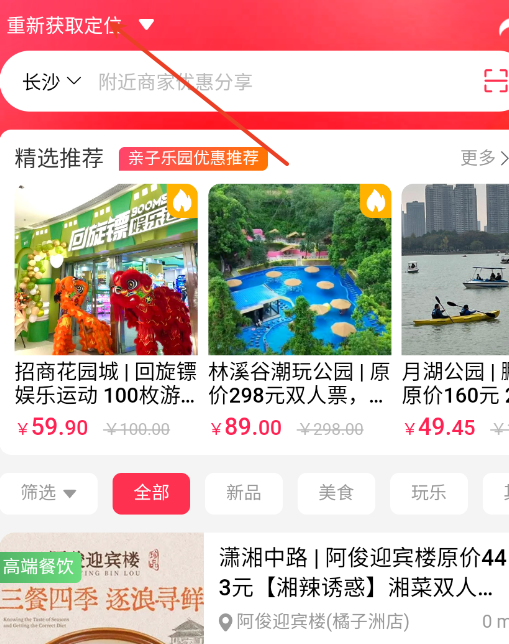This screenshot has height=644, width=509.
Task: Open the QR scan icon
Action: (496, 81)
